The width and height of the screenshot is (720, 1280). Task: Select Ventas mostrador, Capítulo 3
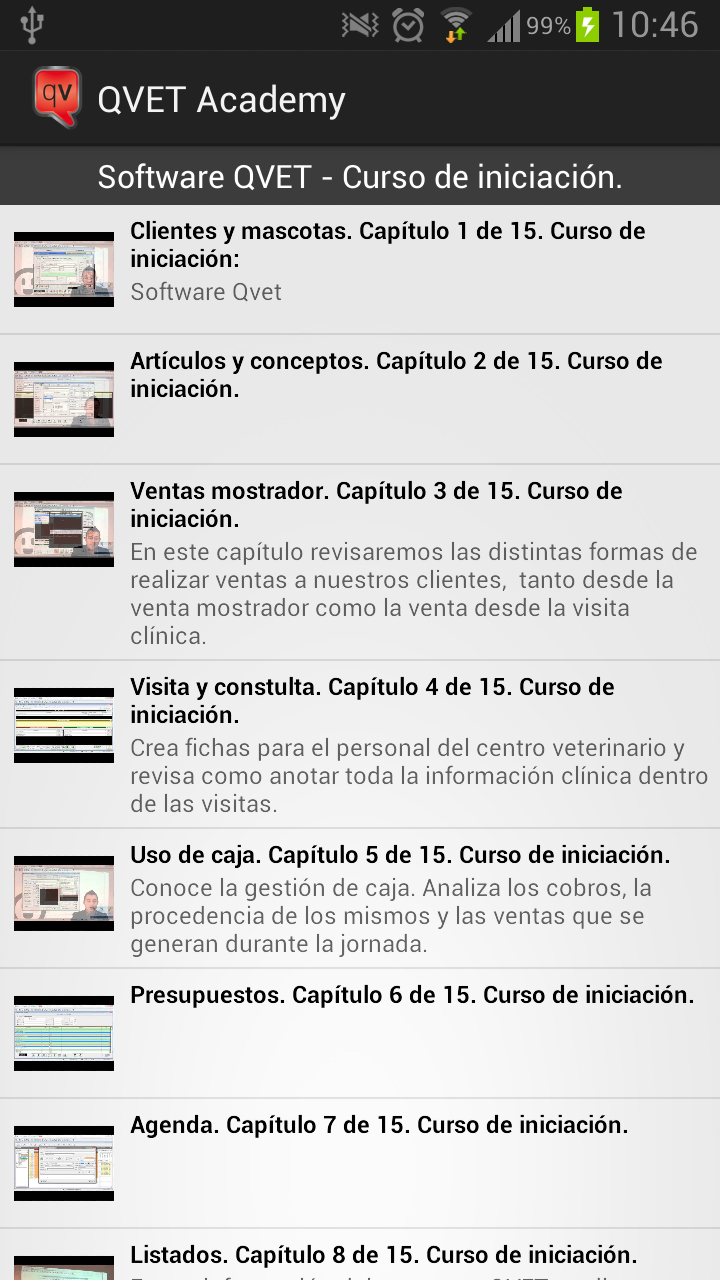pos(360,560)
